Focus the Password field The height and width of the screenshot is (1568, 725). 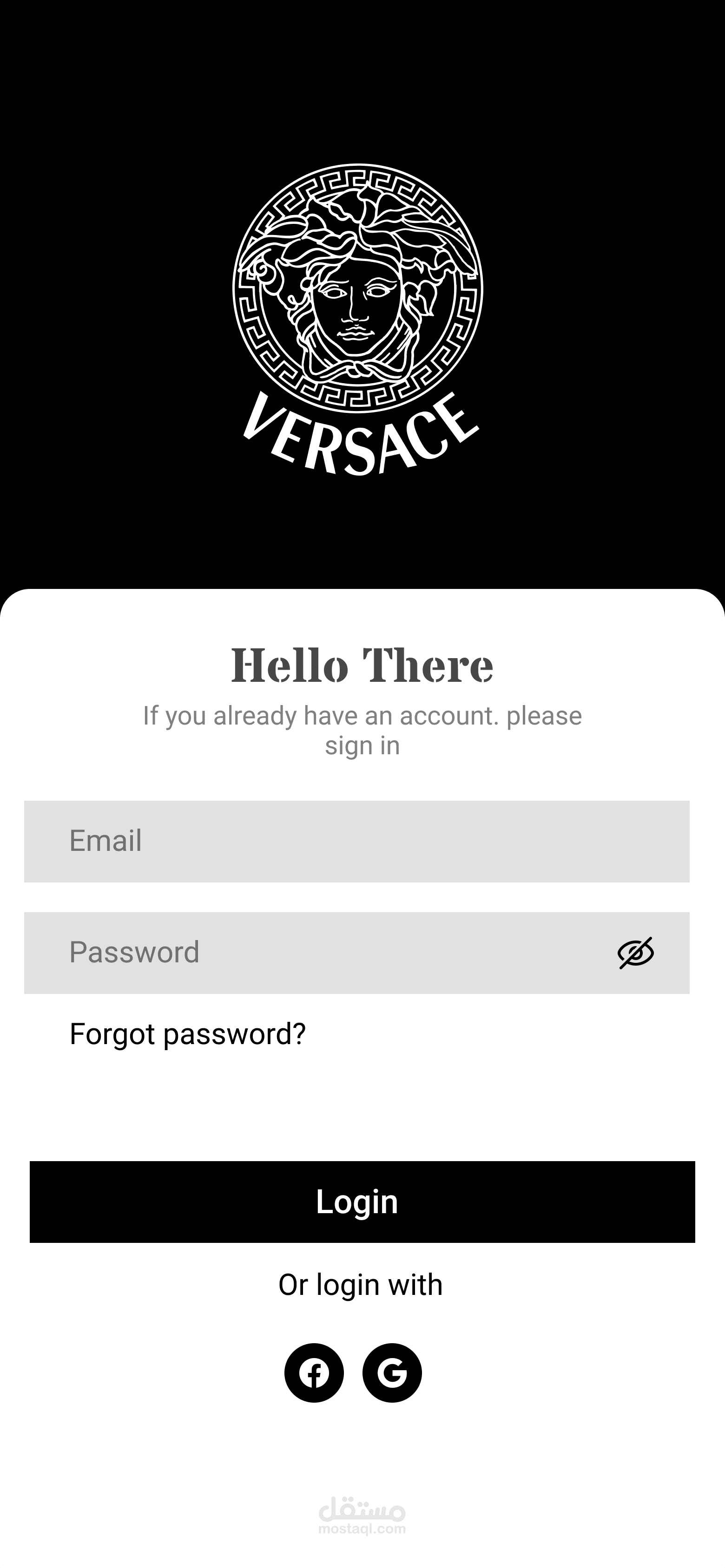click(x=317, y=953)
